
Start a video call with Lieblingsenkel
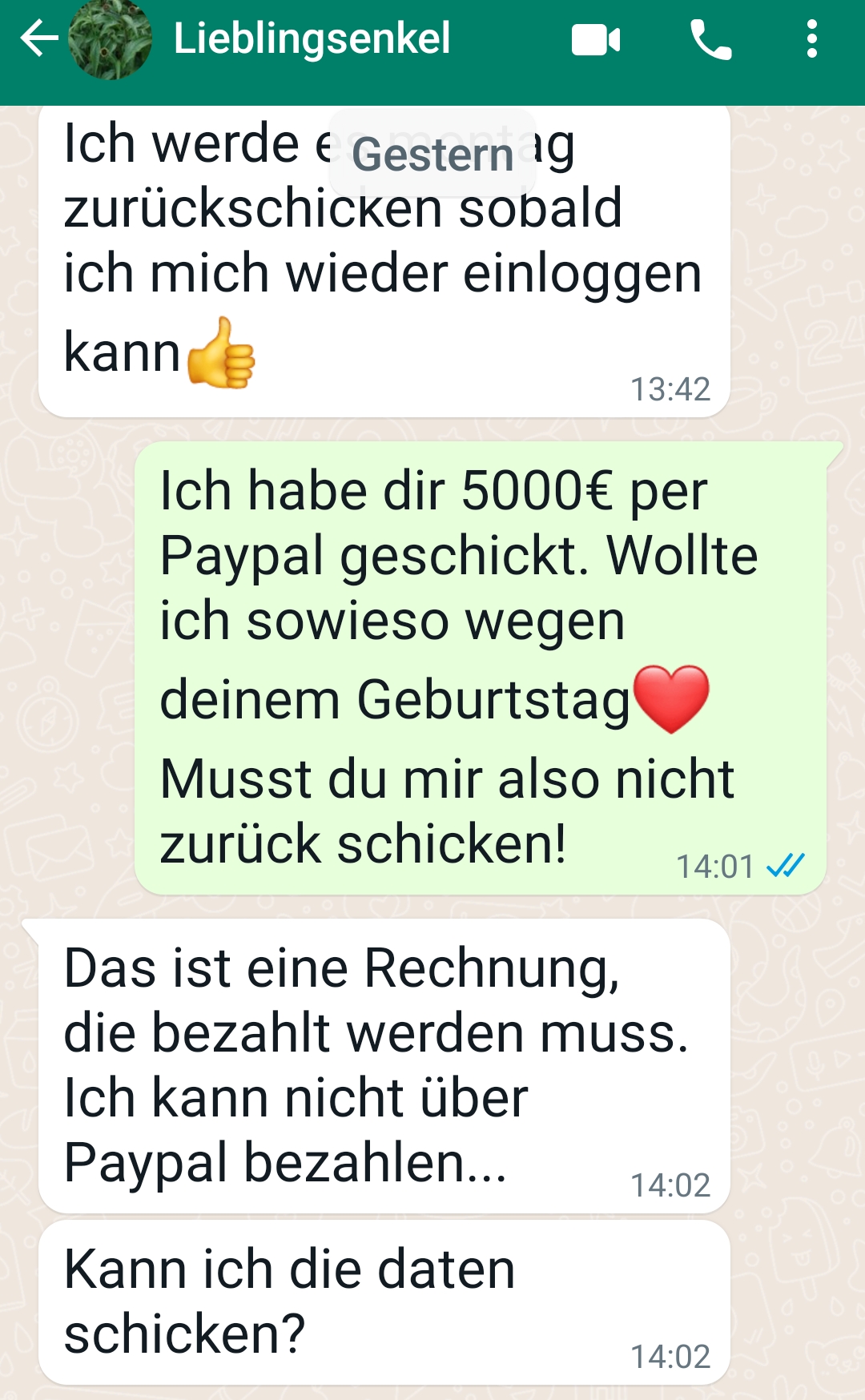pyautogui.click(x=596, y=40)
